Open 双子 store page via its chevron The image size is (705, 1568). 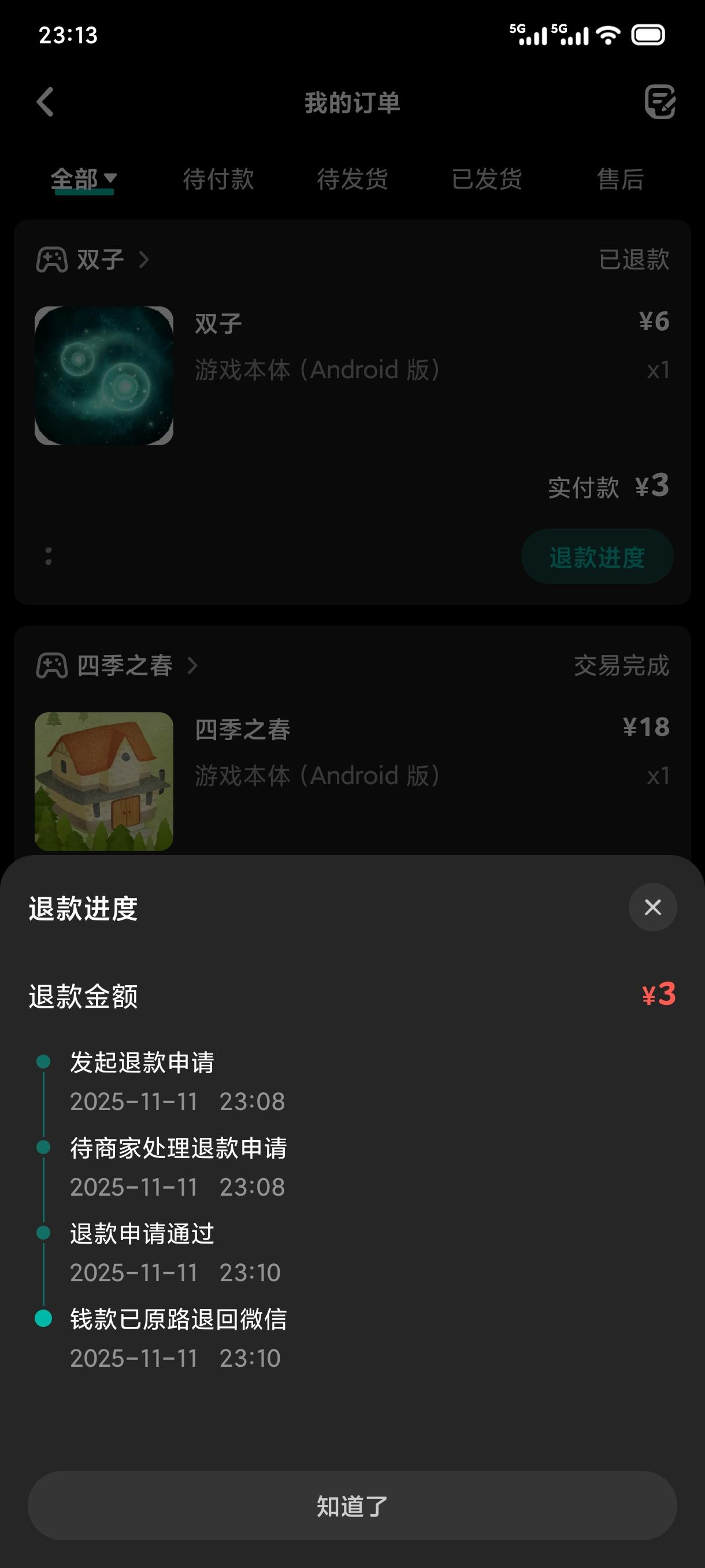point(145,258)
